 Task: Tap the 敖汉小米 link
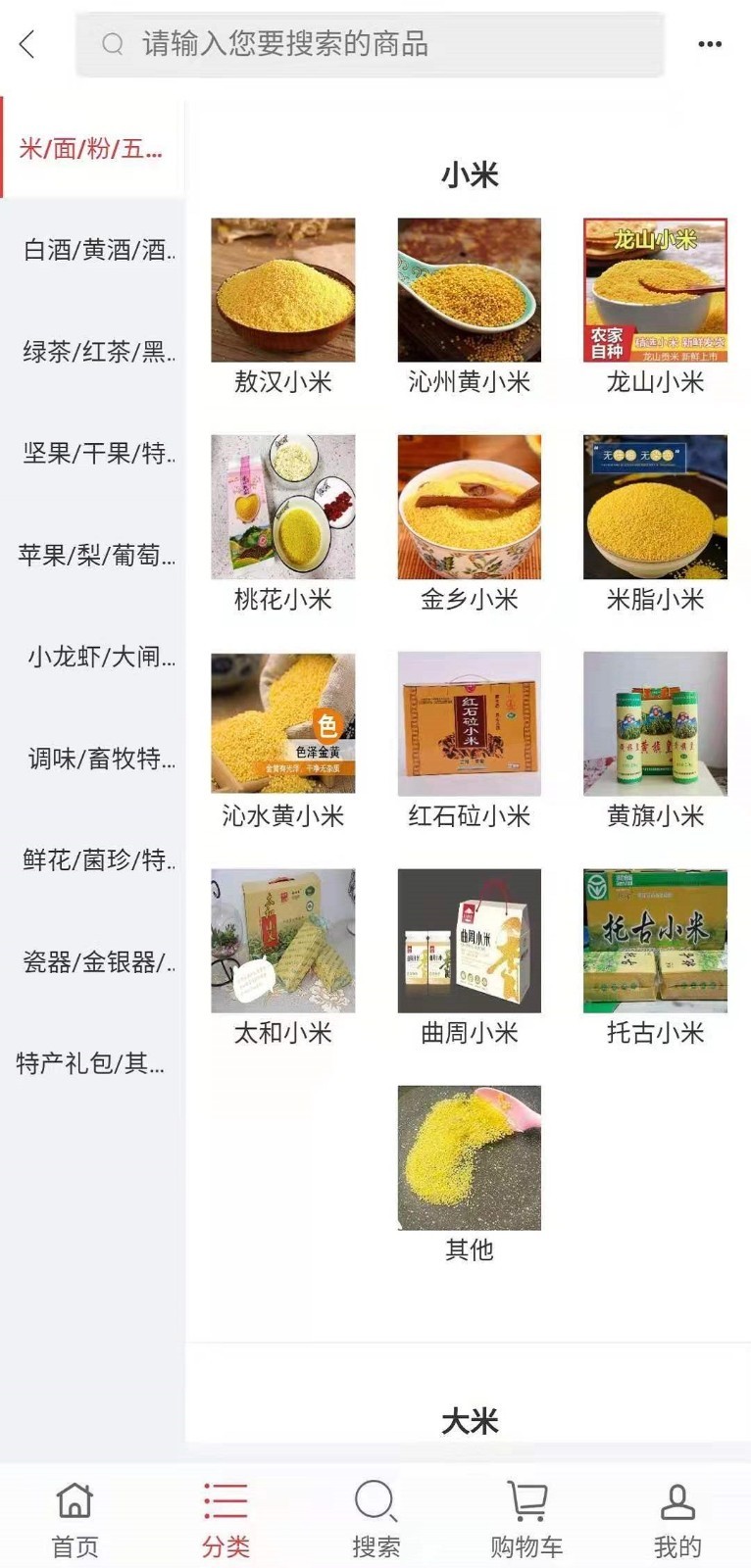(x=282, y=383)
